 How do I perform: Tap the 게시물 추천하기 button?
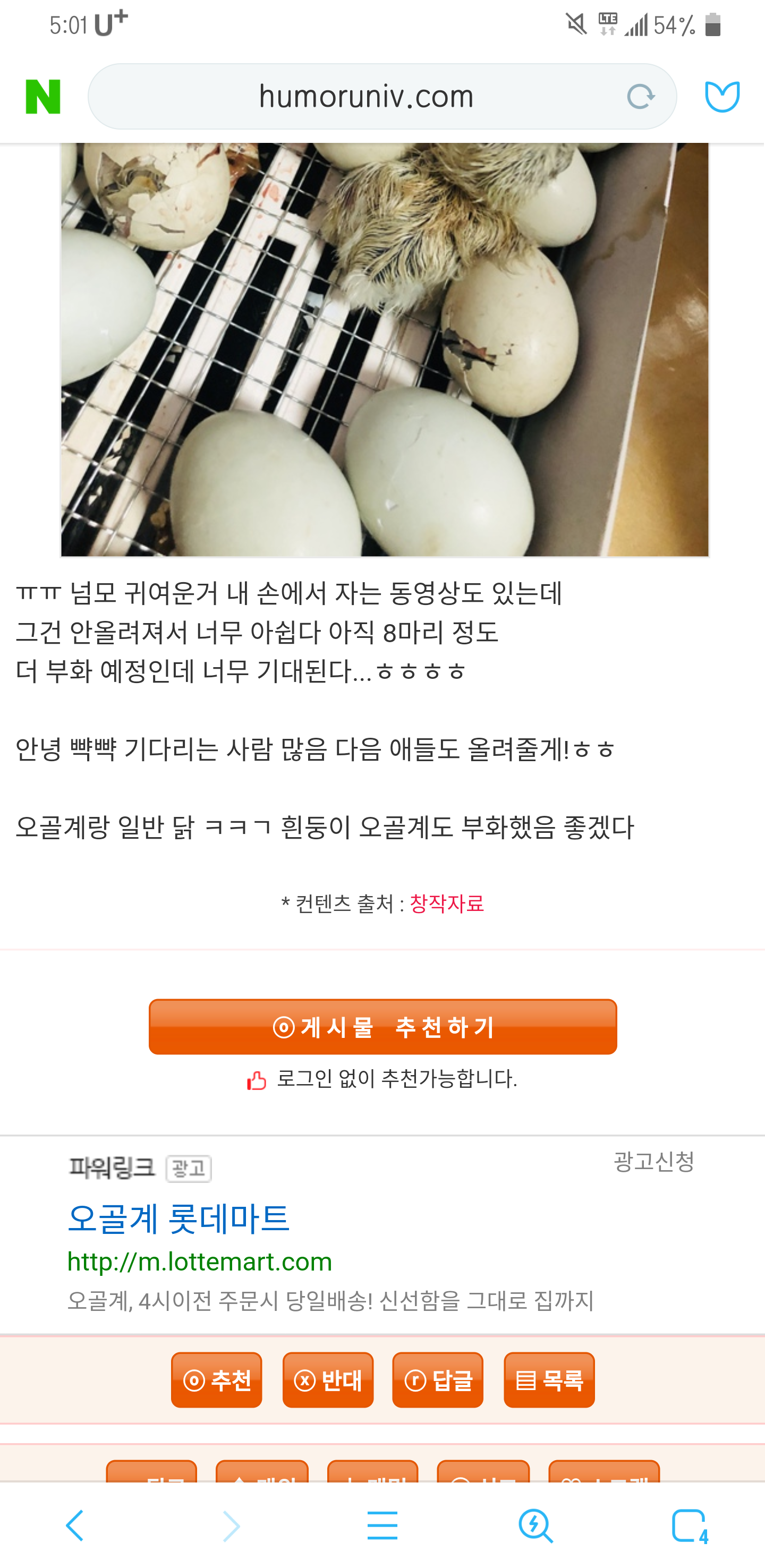[x=382, y=1026]
